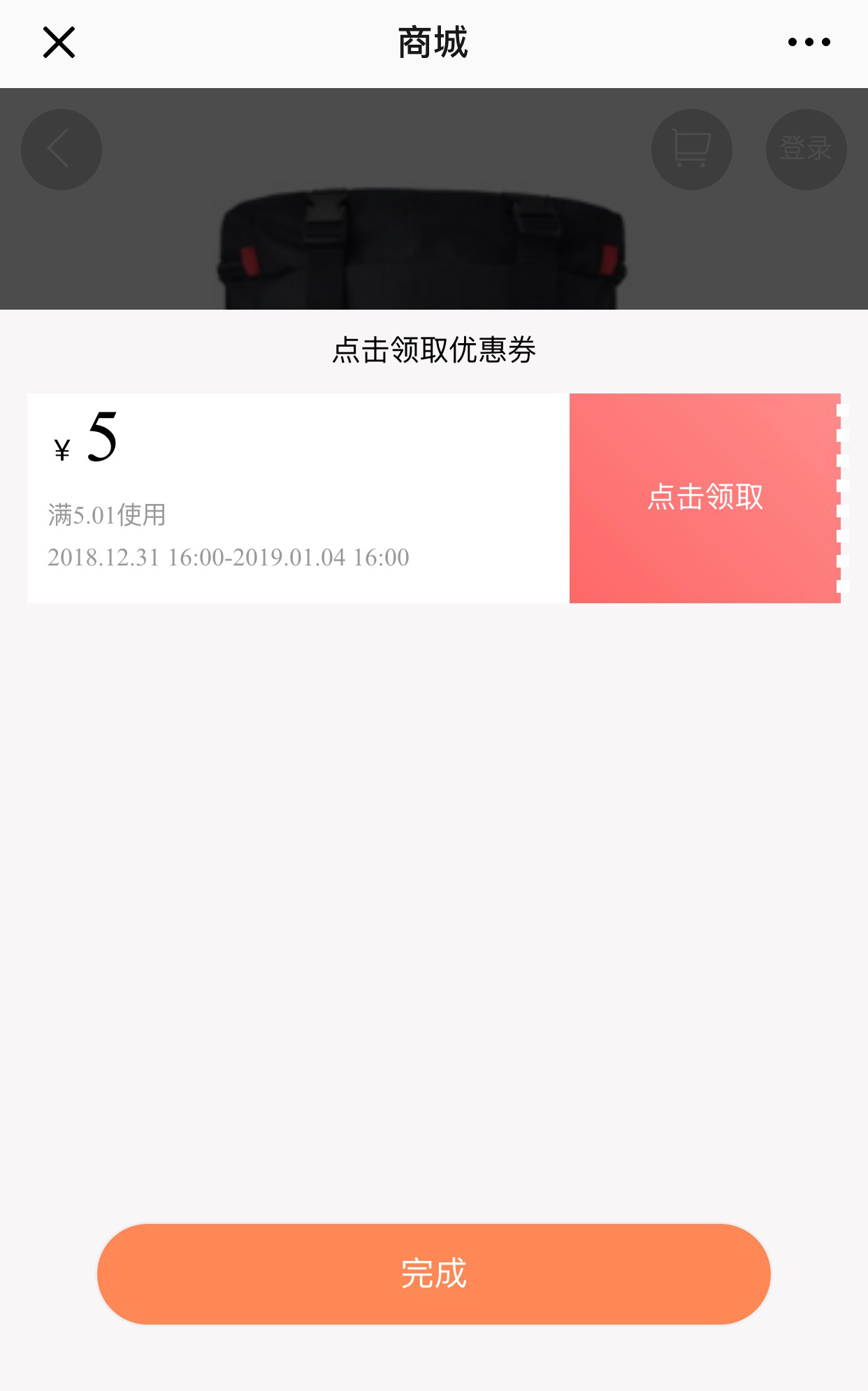Close the 商城 page
868x1391 pixels.
click(59, 43)
